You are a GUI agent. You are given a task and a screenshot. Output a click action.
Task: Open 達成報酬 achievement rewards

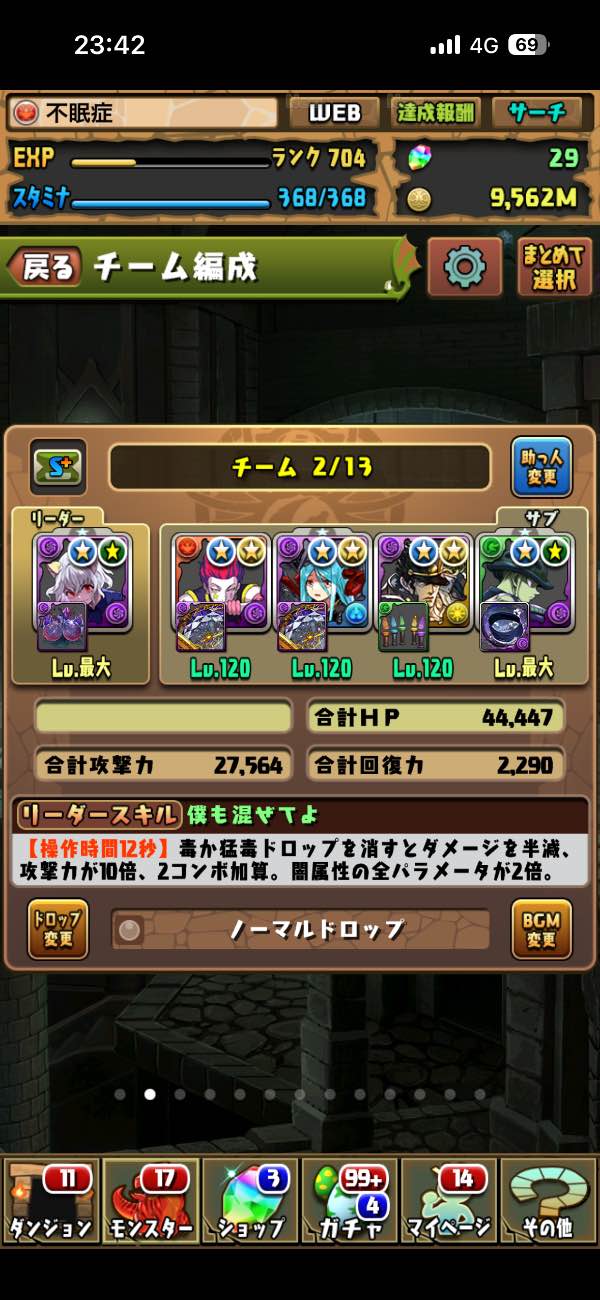(x=436, y=113)
